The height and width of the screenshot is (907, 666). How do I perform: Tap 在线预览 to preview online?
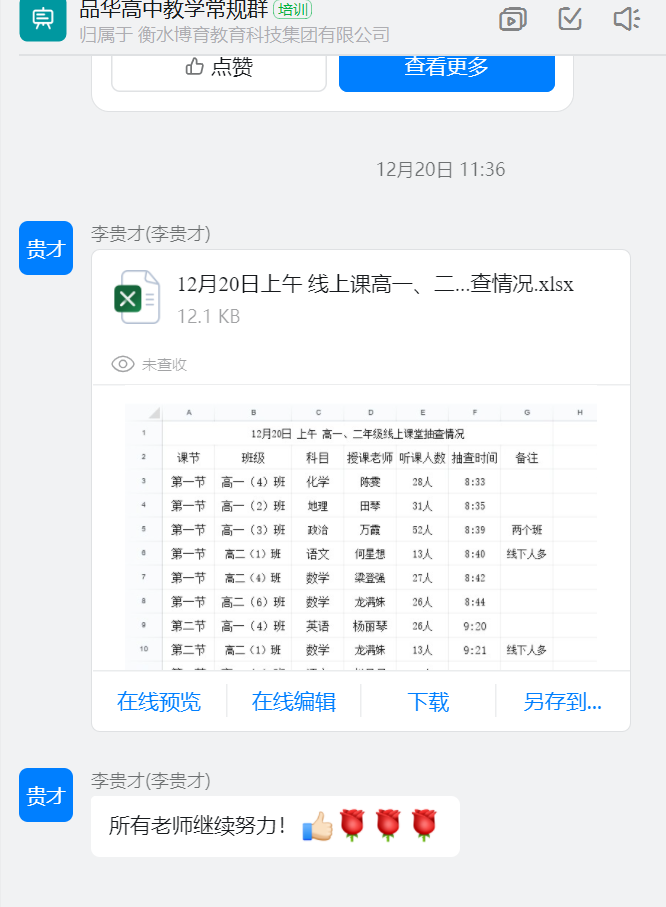pos(159,702)
